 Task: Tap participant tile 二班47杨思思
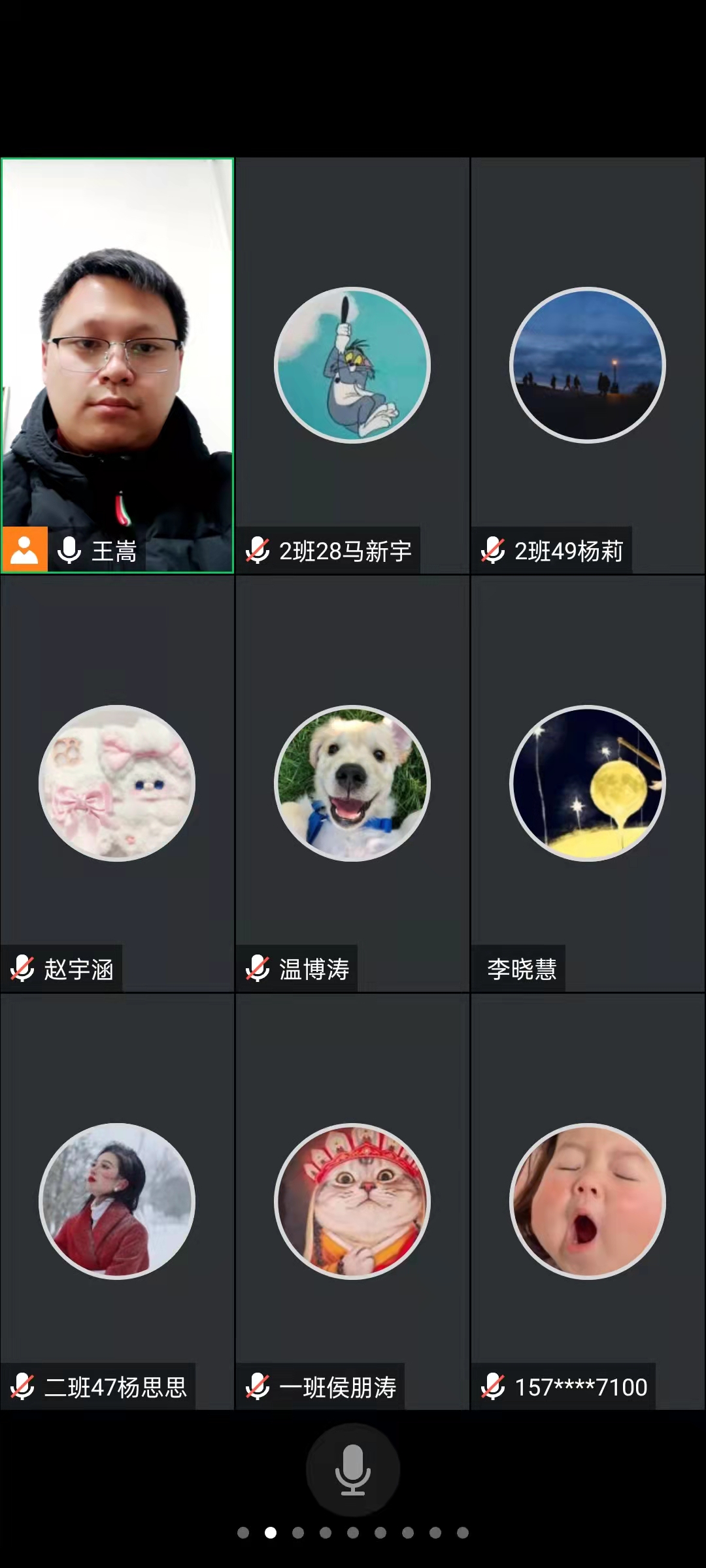tap(118, 1201)
